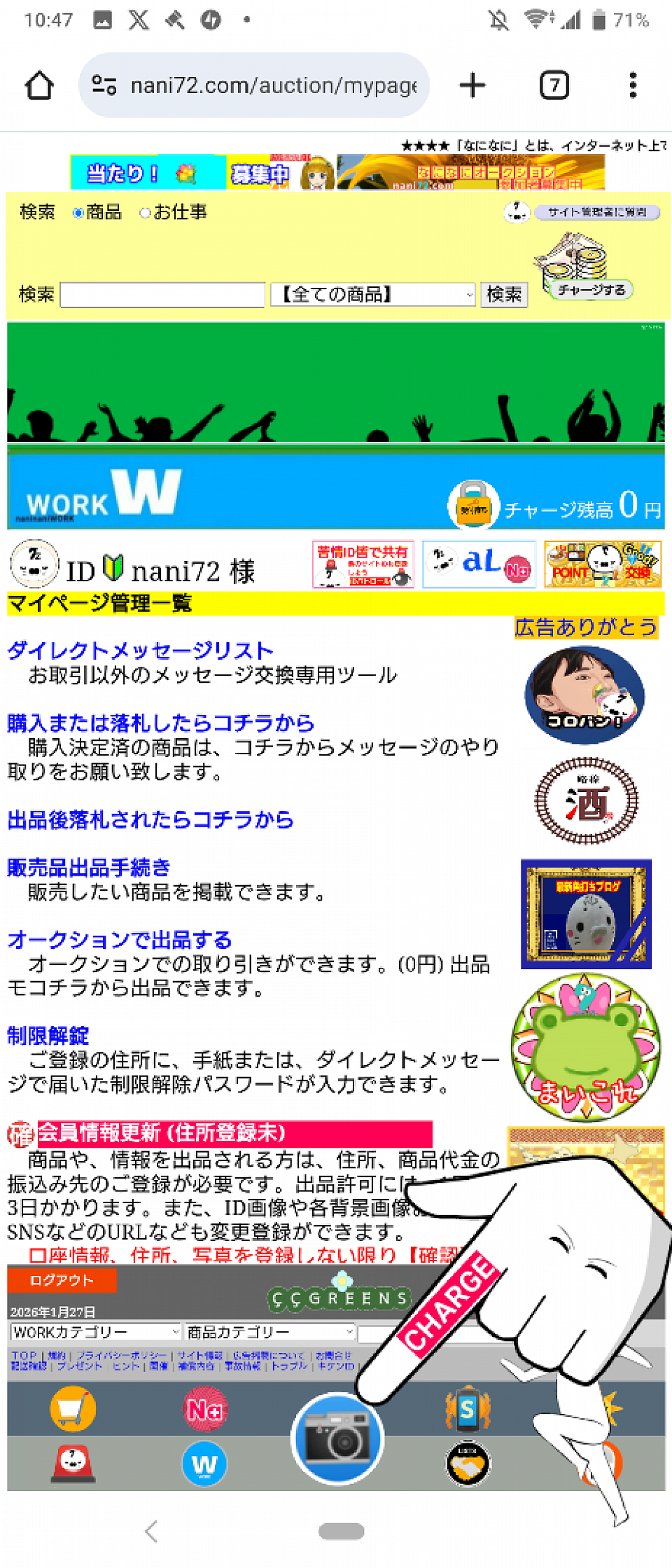Image resolution: width=672 pixels, height=1568 pixels.
Task: Tap the 検索 search button
Action: [x=504, y=295]
